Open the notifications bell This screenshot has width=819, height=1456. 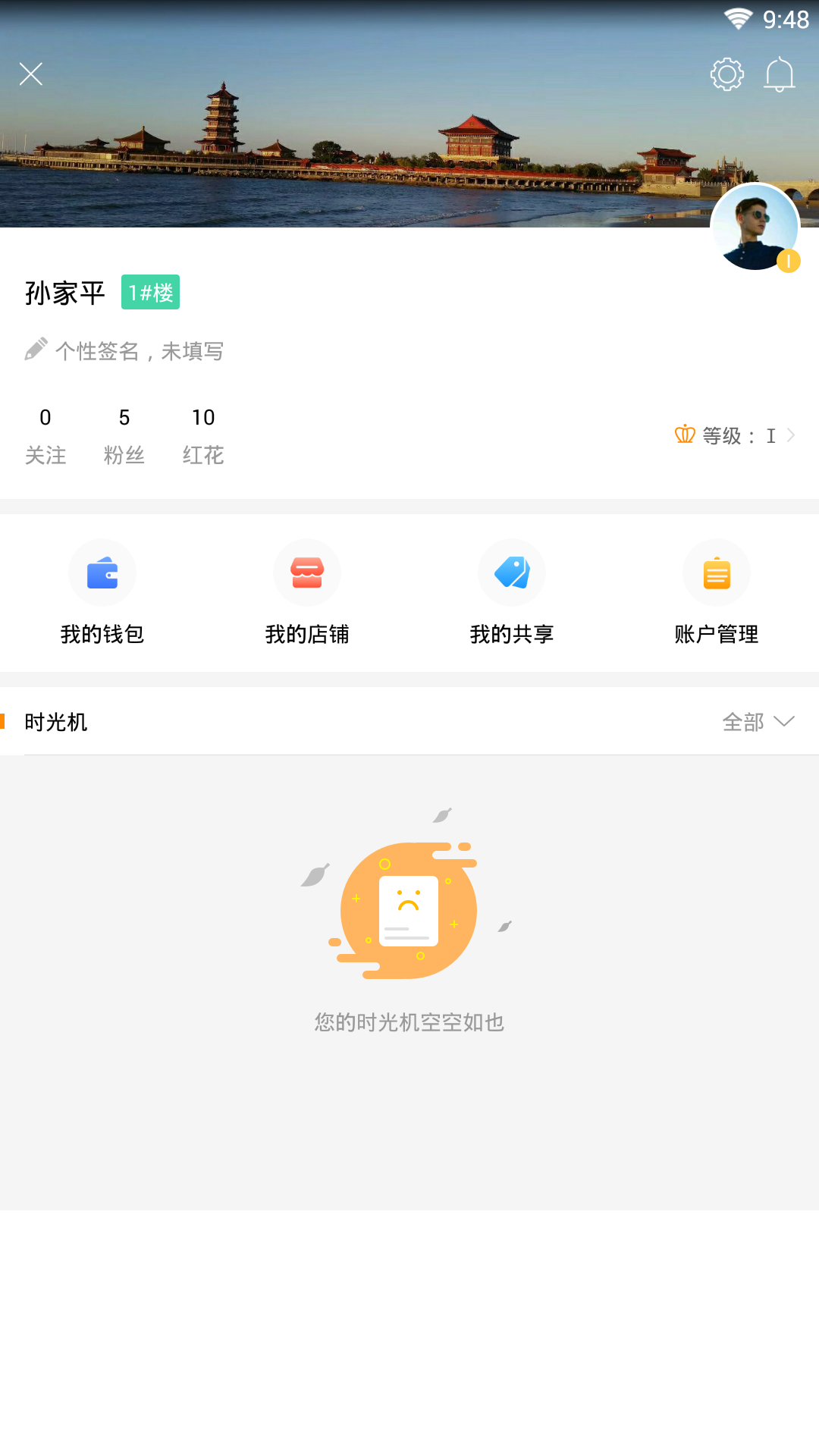pos(779,74)
